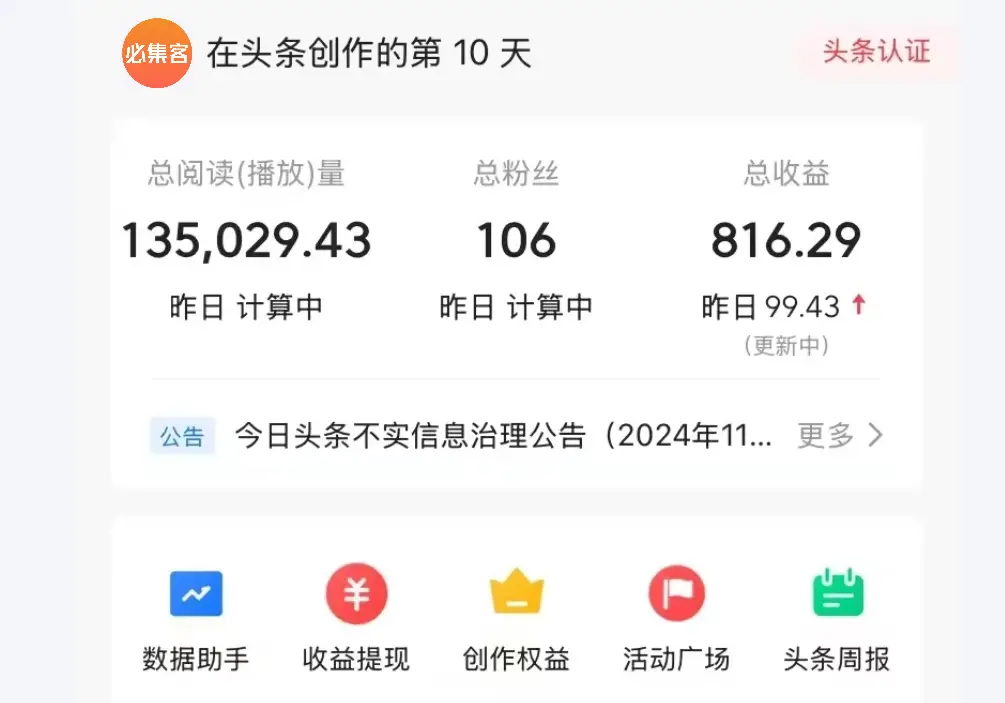Image resolution: width=1005 pixels, height=703 pixels.
Task: View 总收益 details
Action: point(786,241)
